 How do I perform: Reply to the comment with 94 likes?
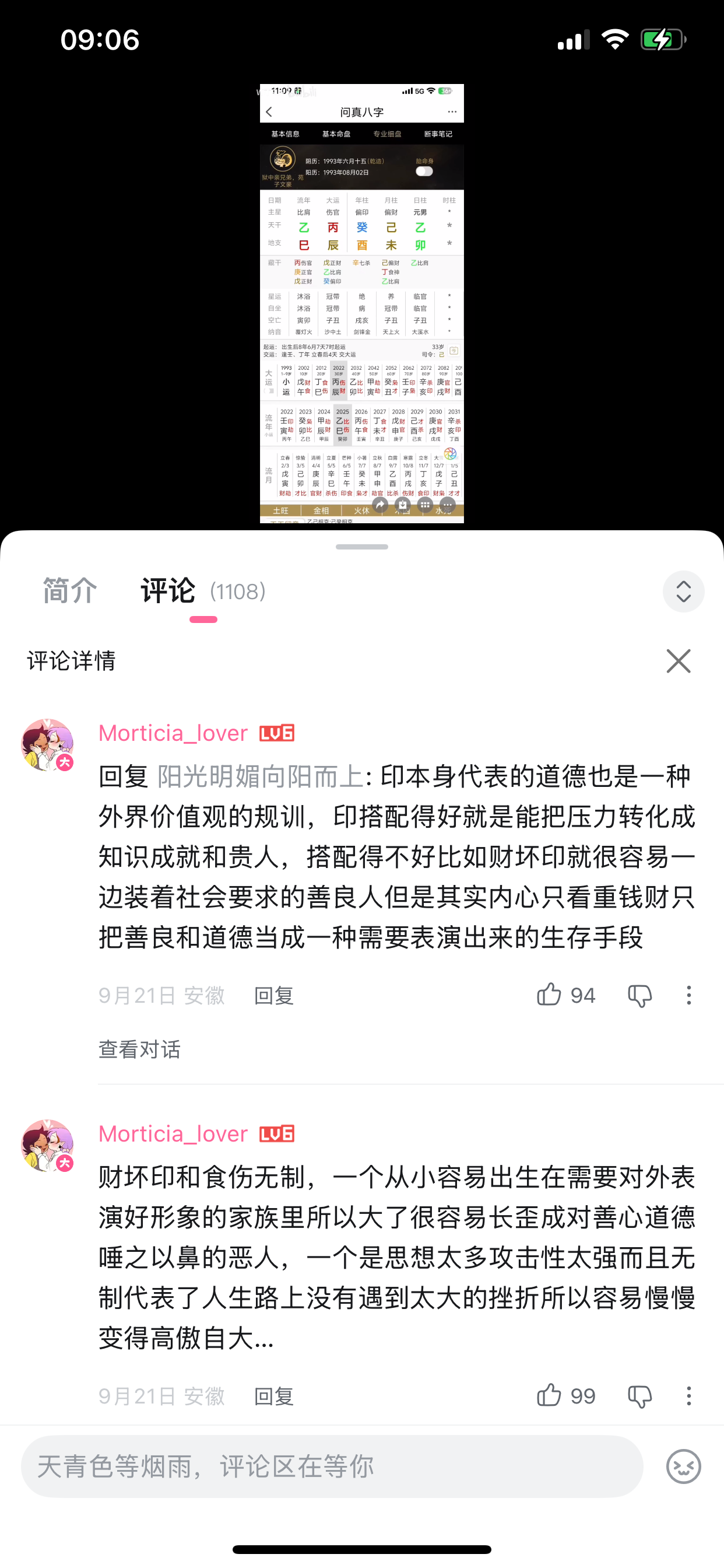point(274,996)
